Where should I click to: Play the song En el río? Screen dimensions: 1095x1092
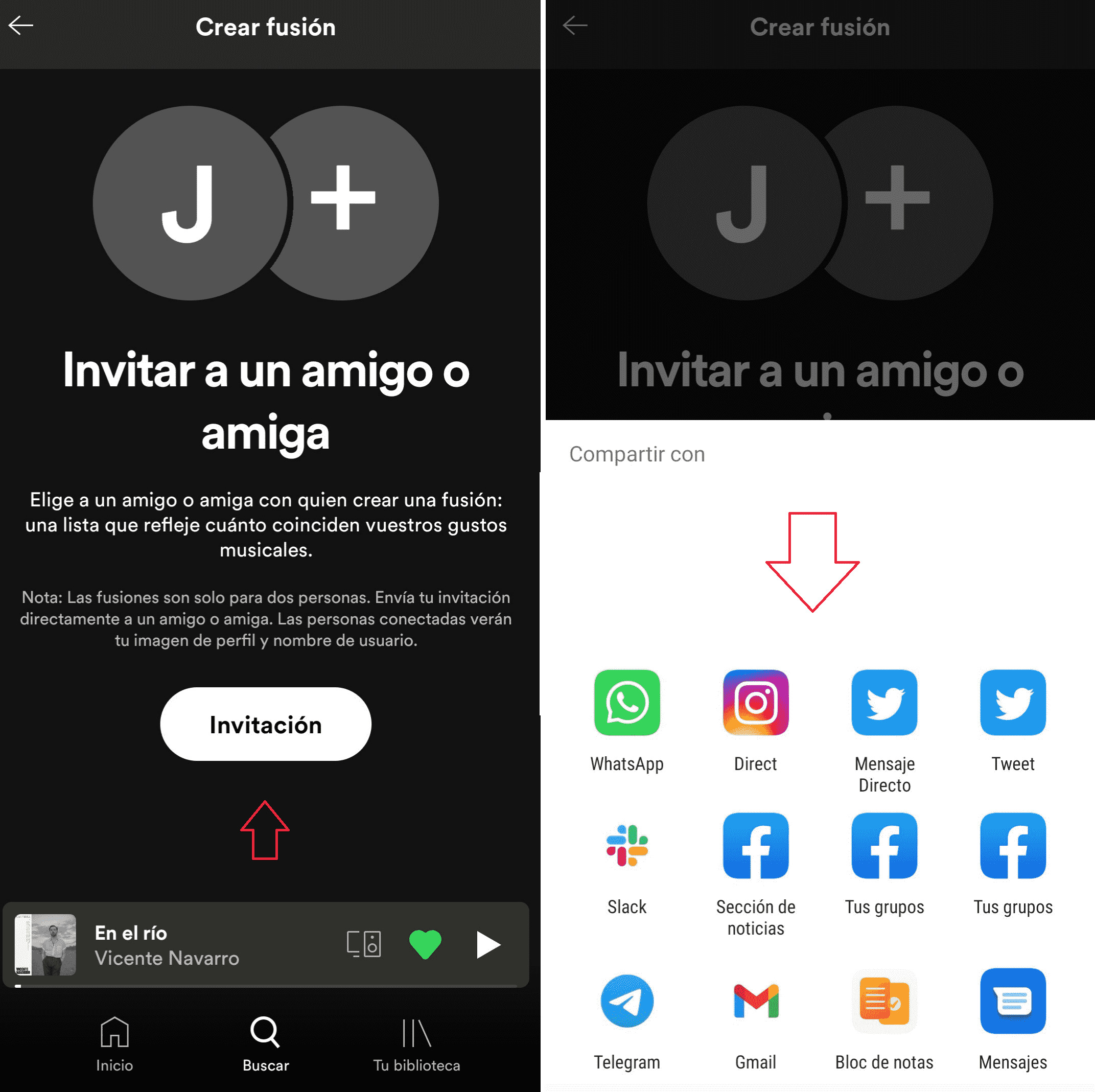tap(488, 944)
